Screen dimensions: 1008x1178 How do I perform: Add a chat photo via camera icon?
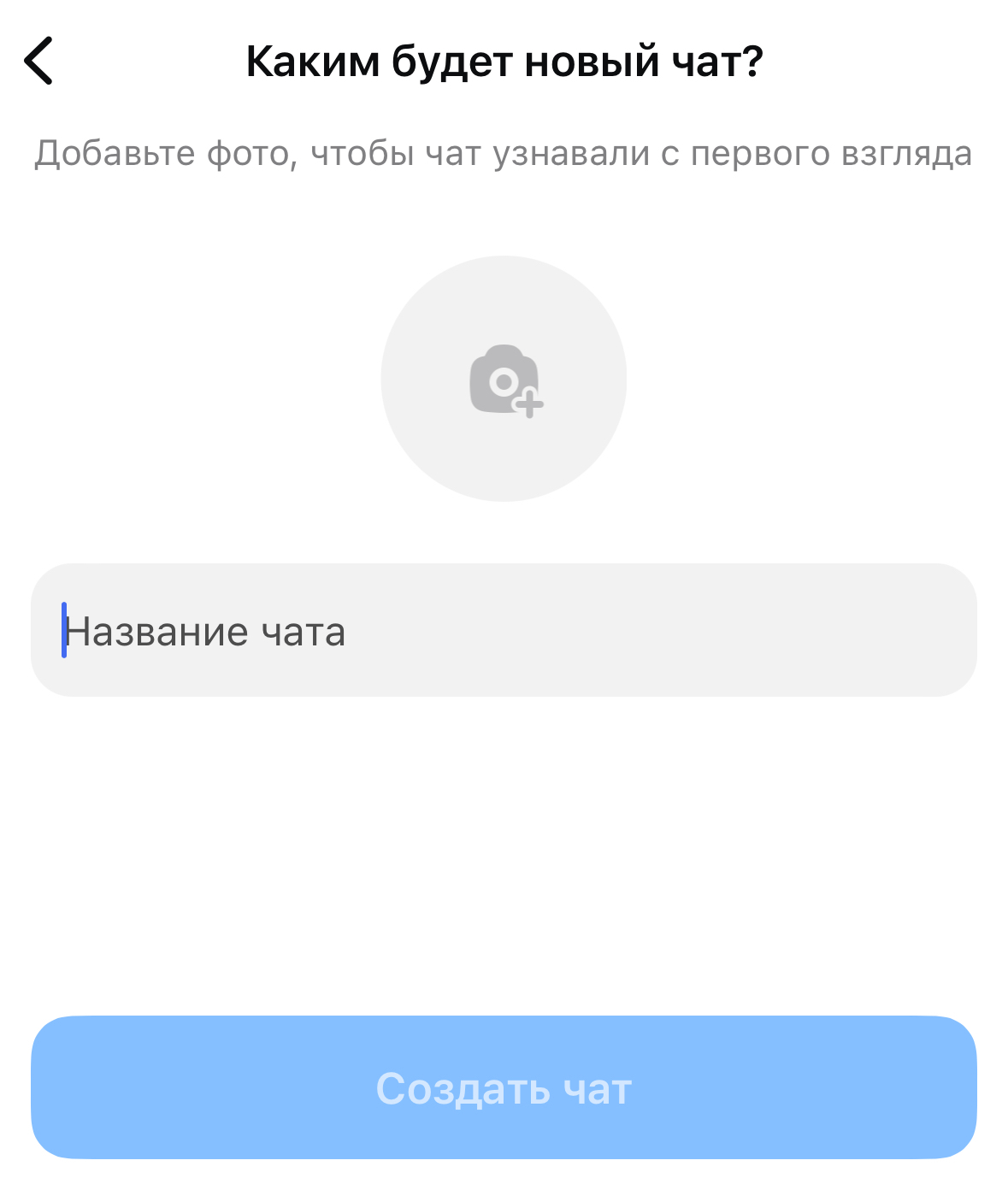pyautogui.click(x=504, y=379)
